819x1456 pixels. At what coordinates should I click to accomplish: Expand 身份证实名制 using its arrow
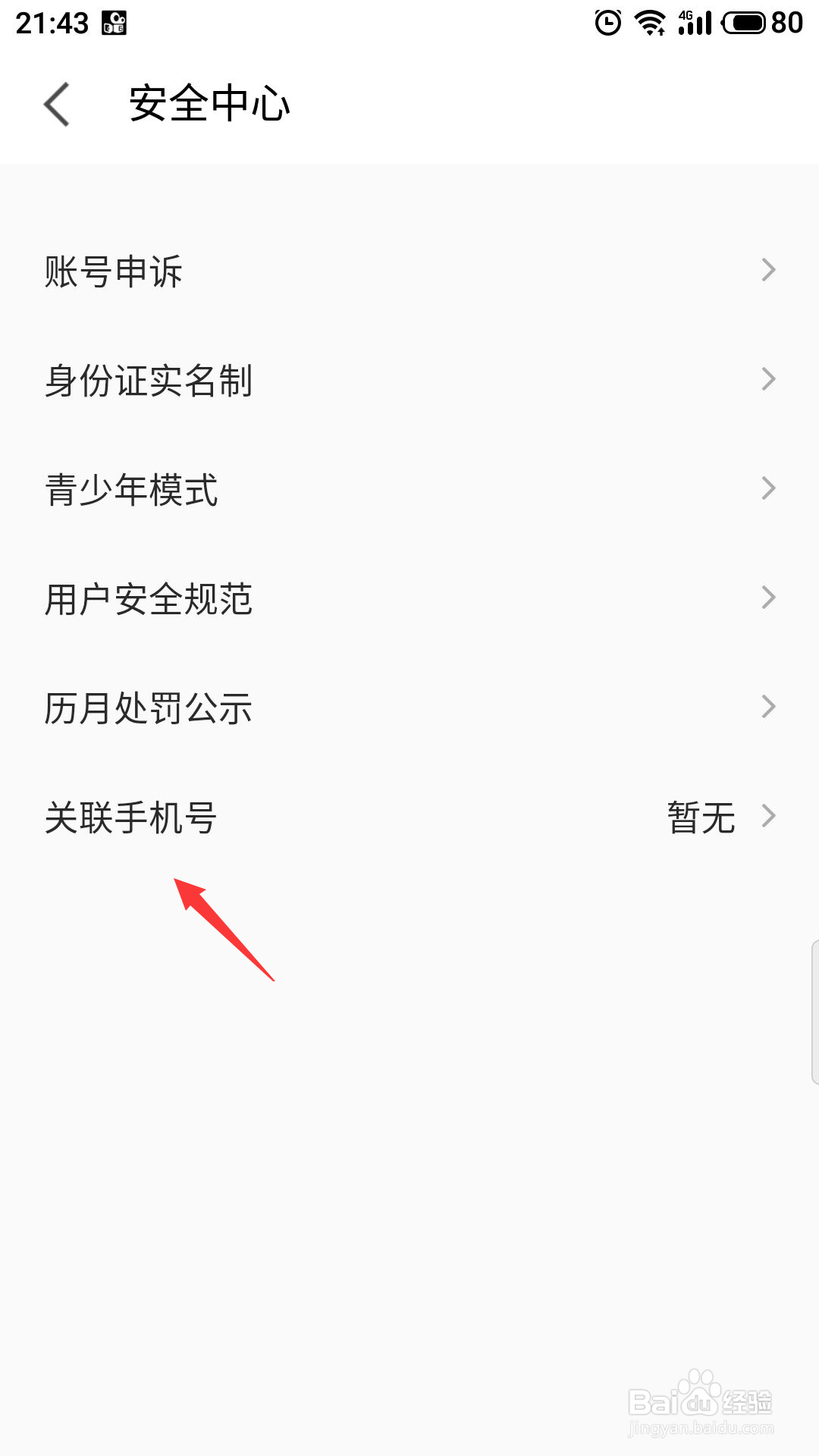(x=769, y=380)
